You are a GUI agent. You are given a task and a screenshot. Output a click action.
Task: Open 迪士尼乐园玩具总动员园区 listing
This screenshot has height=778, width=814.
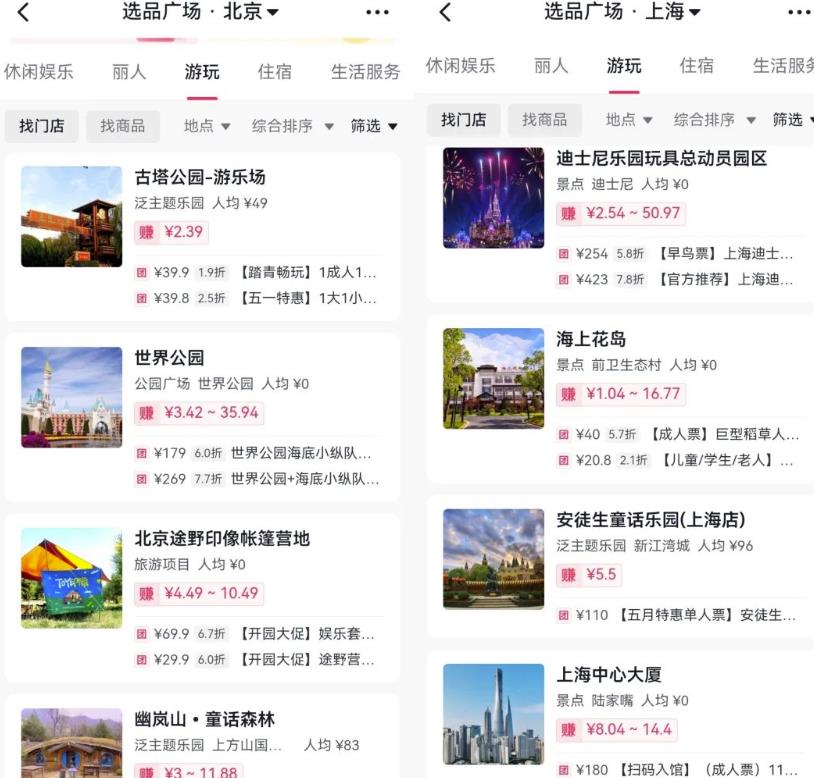coord(661,158)
